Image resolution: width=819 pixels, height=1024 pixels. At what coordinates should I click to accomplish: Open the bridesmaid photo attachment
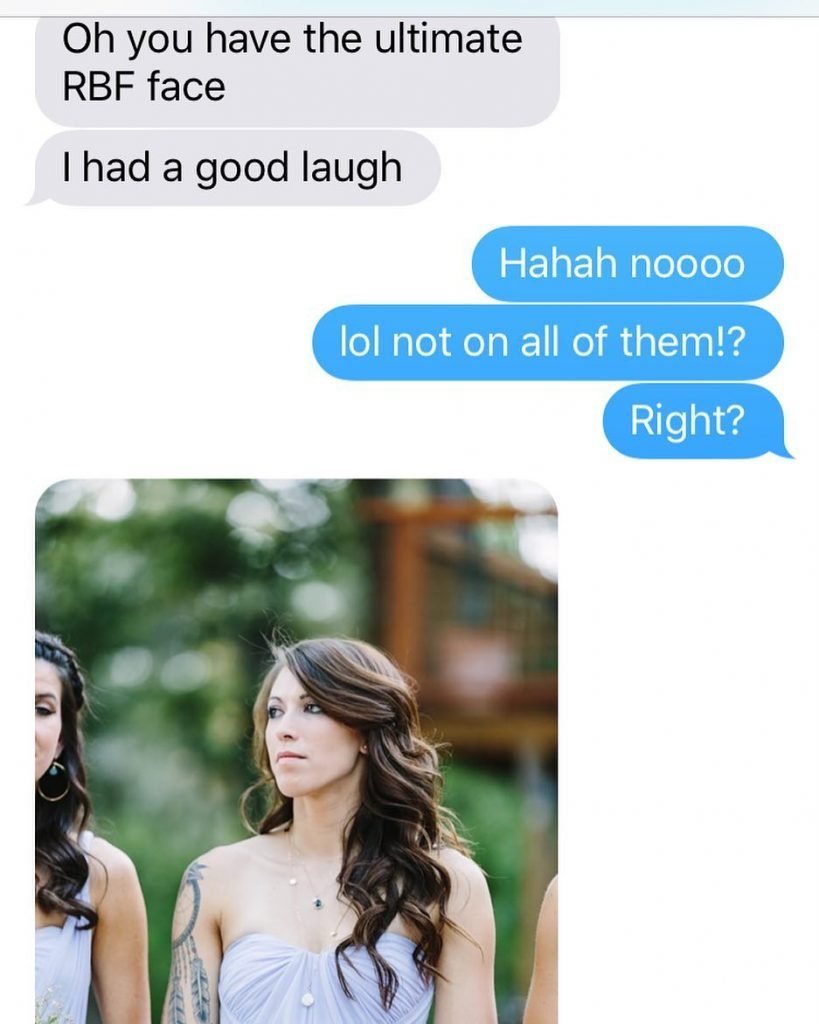point(296,750)
